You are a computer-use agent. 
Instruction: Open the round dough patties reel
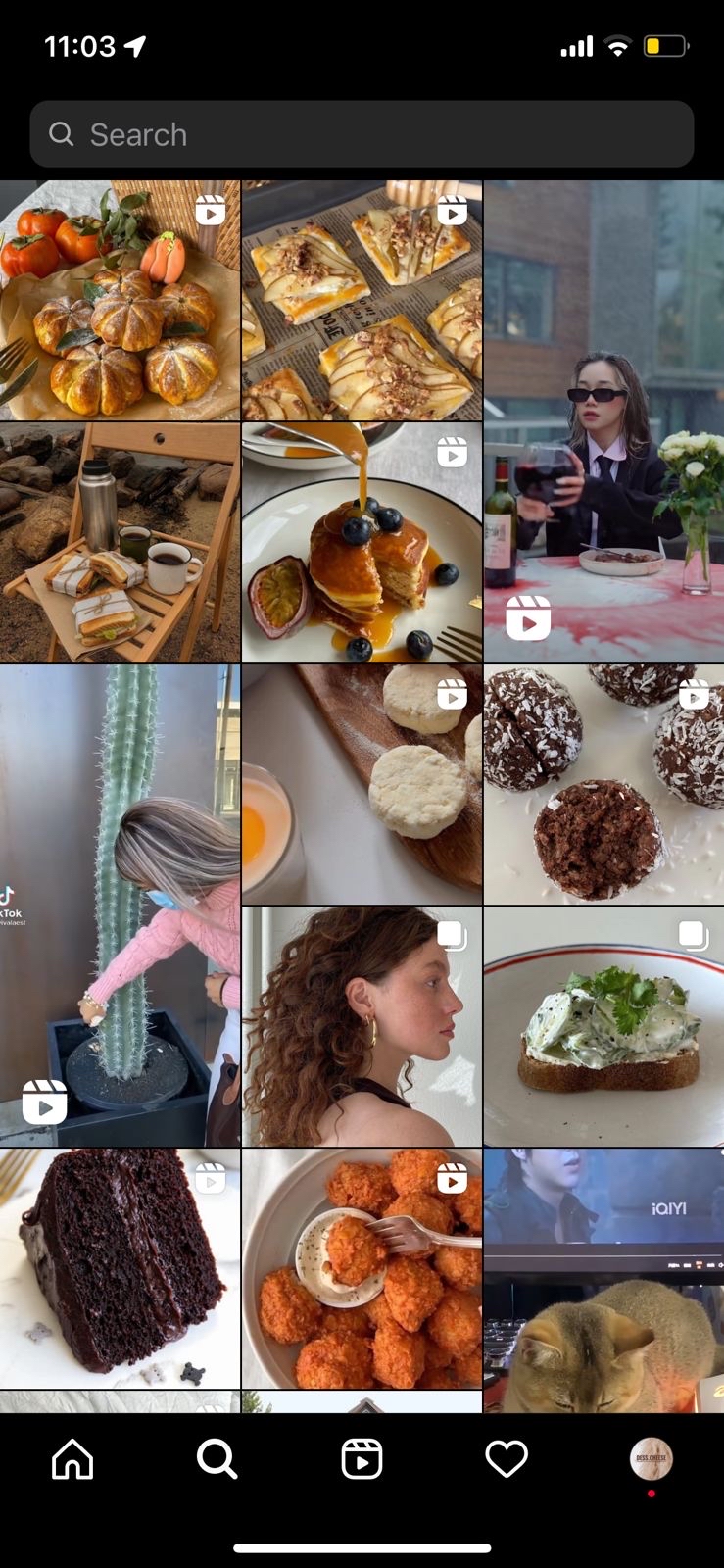click(x=362, y=784)
